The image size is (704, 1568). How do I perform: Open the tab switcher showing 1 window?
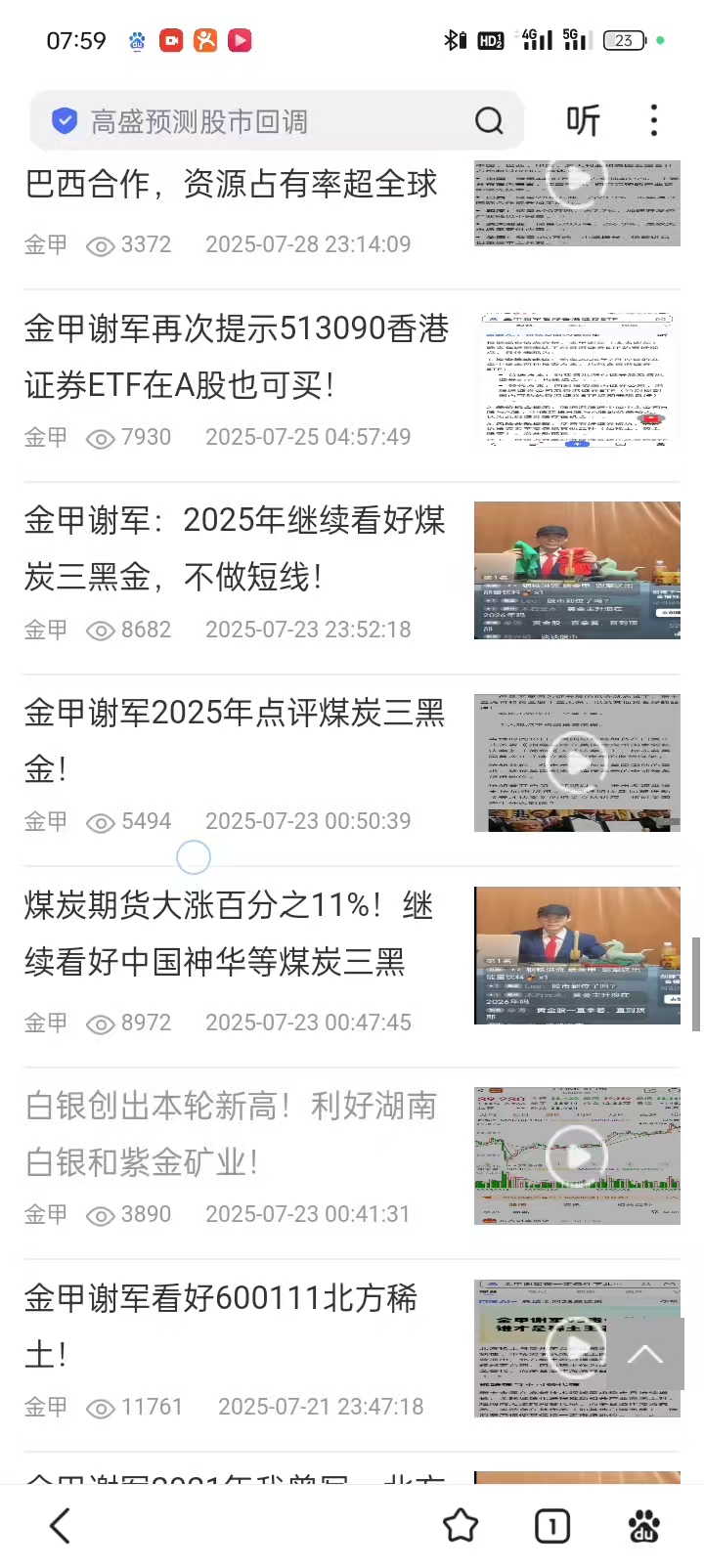point(552,1525)
